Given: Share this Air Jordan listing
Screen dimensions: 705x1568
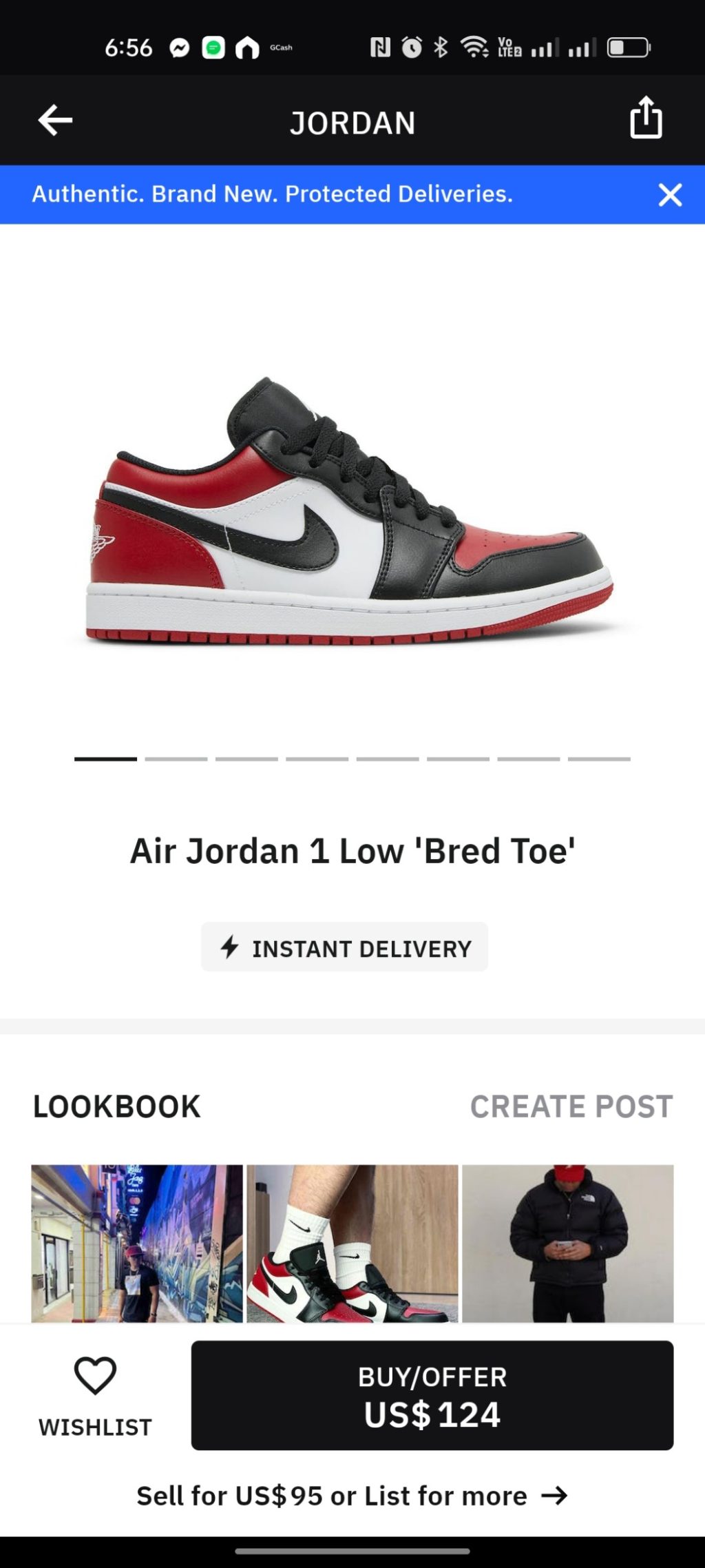Looking at the screenshot, I should coord(646,118).
